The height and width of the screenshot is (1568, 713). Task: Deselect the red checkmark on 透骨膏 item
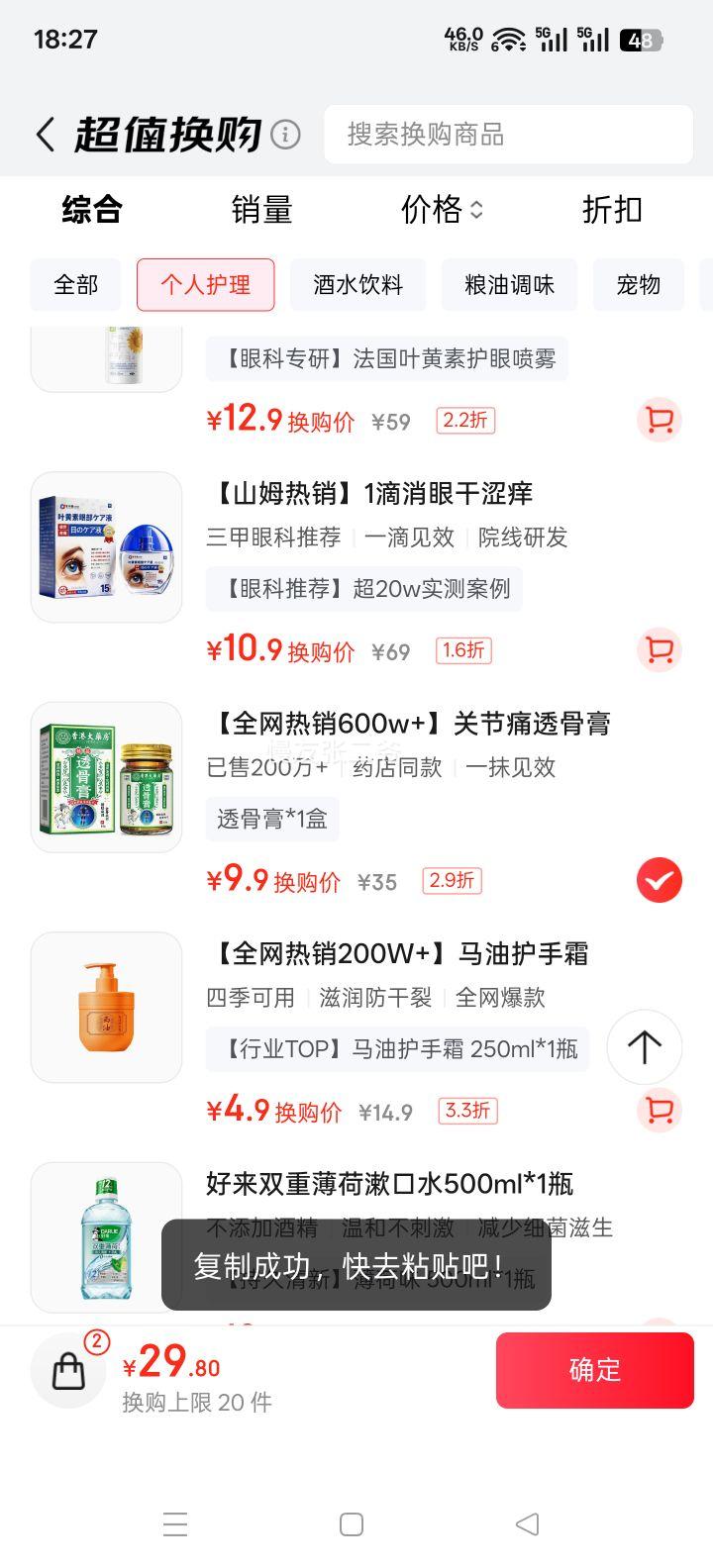(x=659, y=880)
